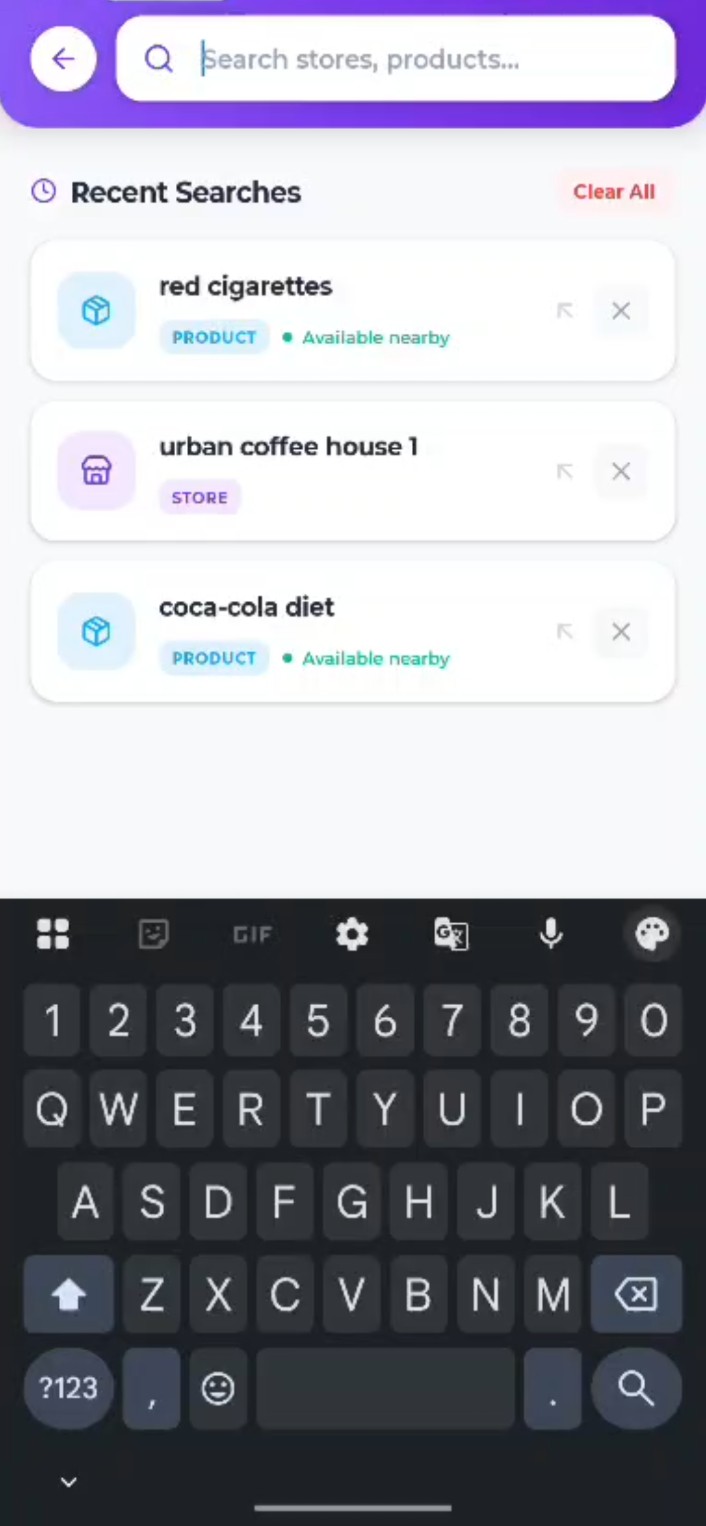Remove red cigarettes from recent searches
This screenshot has height=1526, width=706.
621,311
